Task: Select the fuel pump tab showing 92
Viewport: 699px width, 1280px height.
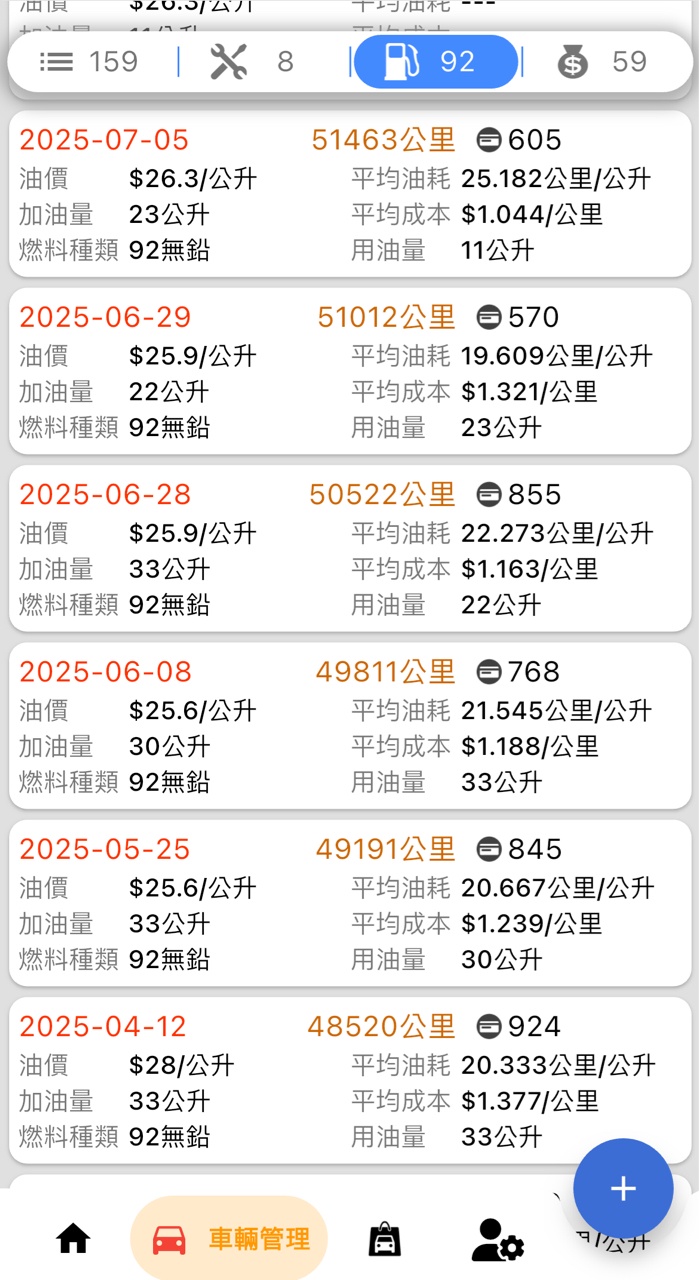Action: pos(436,62)
